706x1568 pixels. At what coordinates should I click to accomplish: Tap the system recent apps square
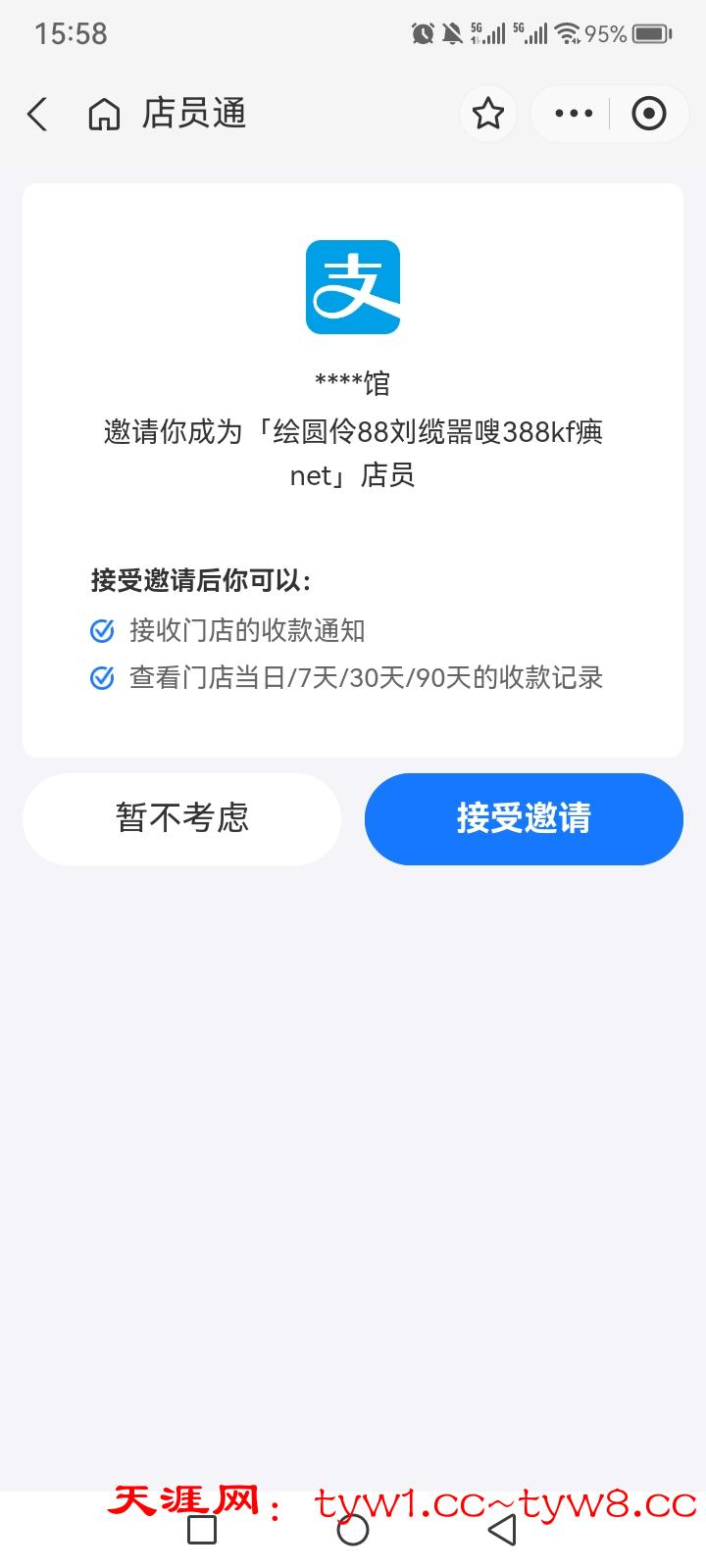202,1530
